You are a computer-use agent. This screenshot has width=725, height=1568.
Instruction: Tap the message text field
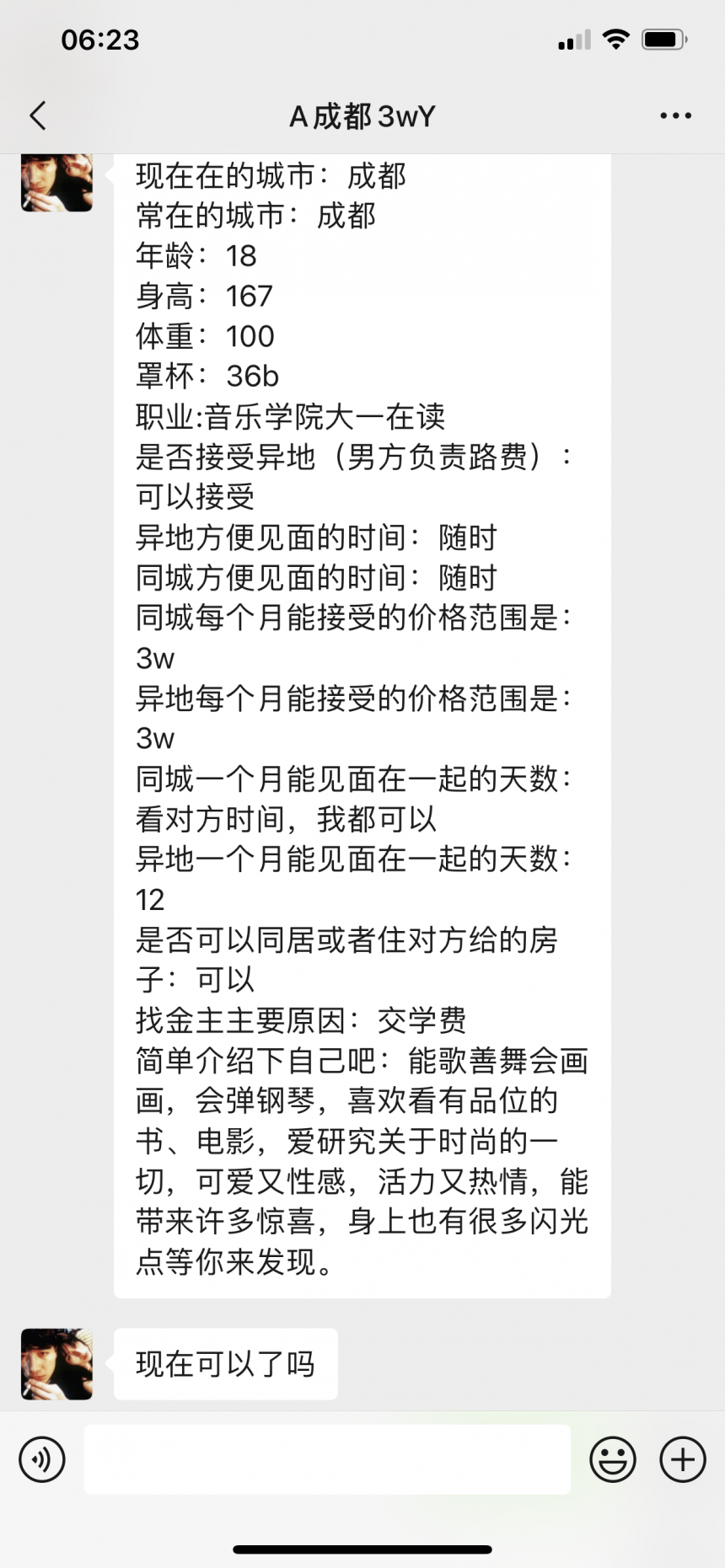tap(327, 1458)
